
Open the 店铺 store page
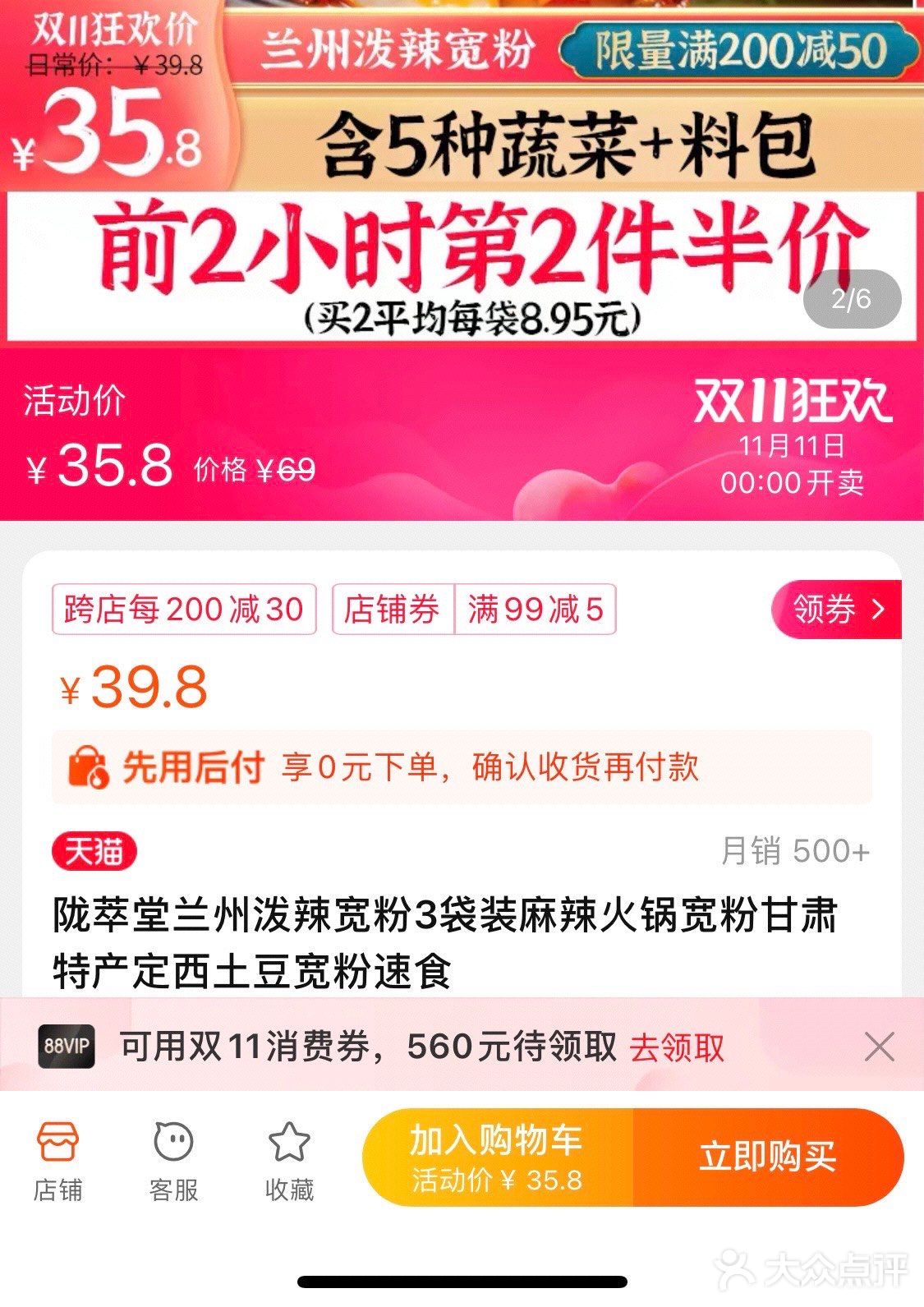(57, 1161)
